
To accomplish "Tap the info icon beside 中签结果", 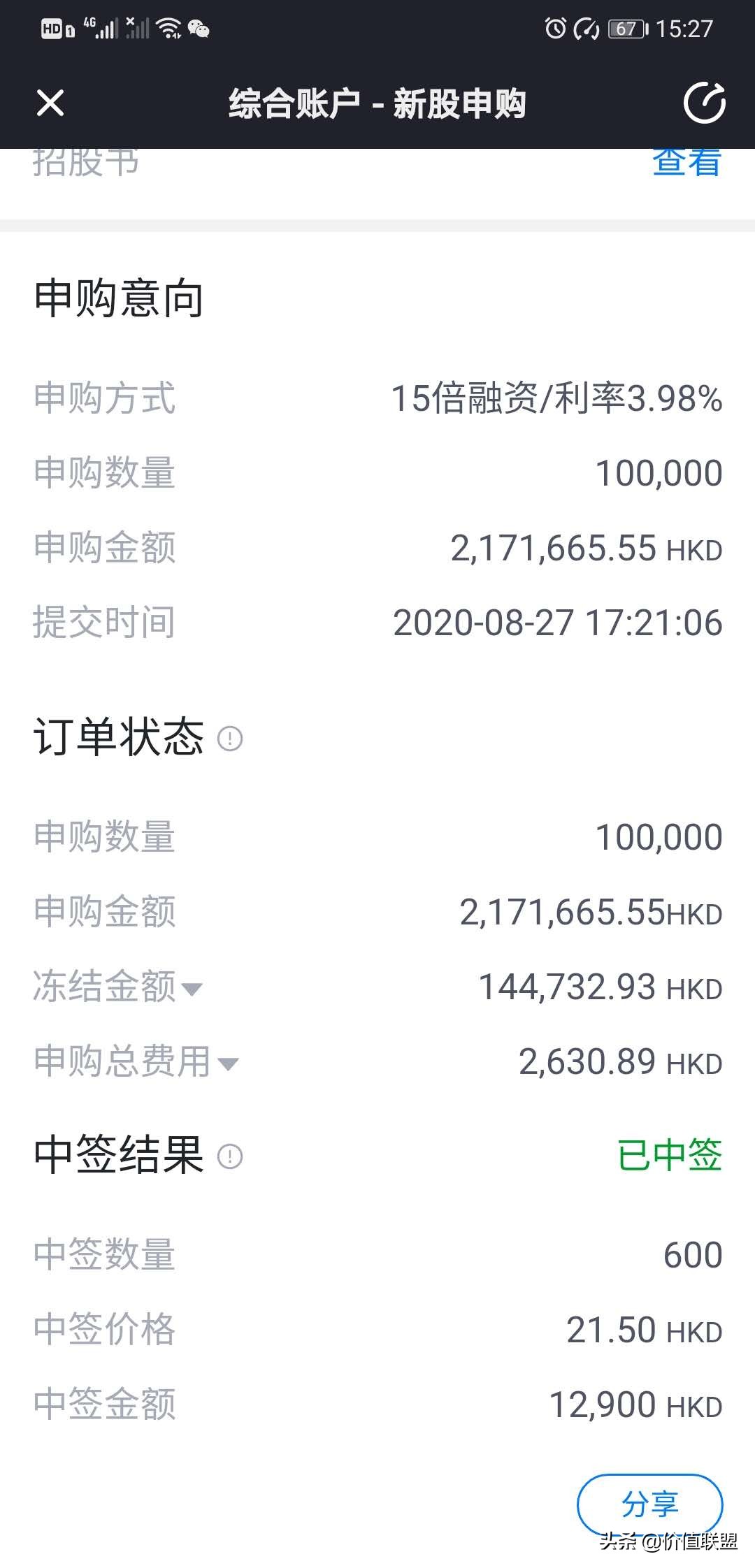I will click(230, 1156).
